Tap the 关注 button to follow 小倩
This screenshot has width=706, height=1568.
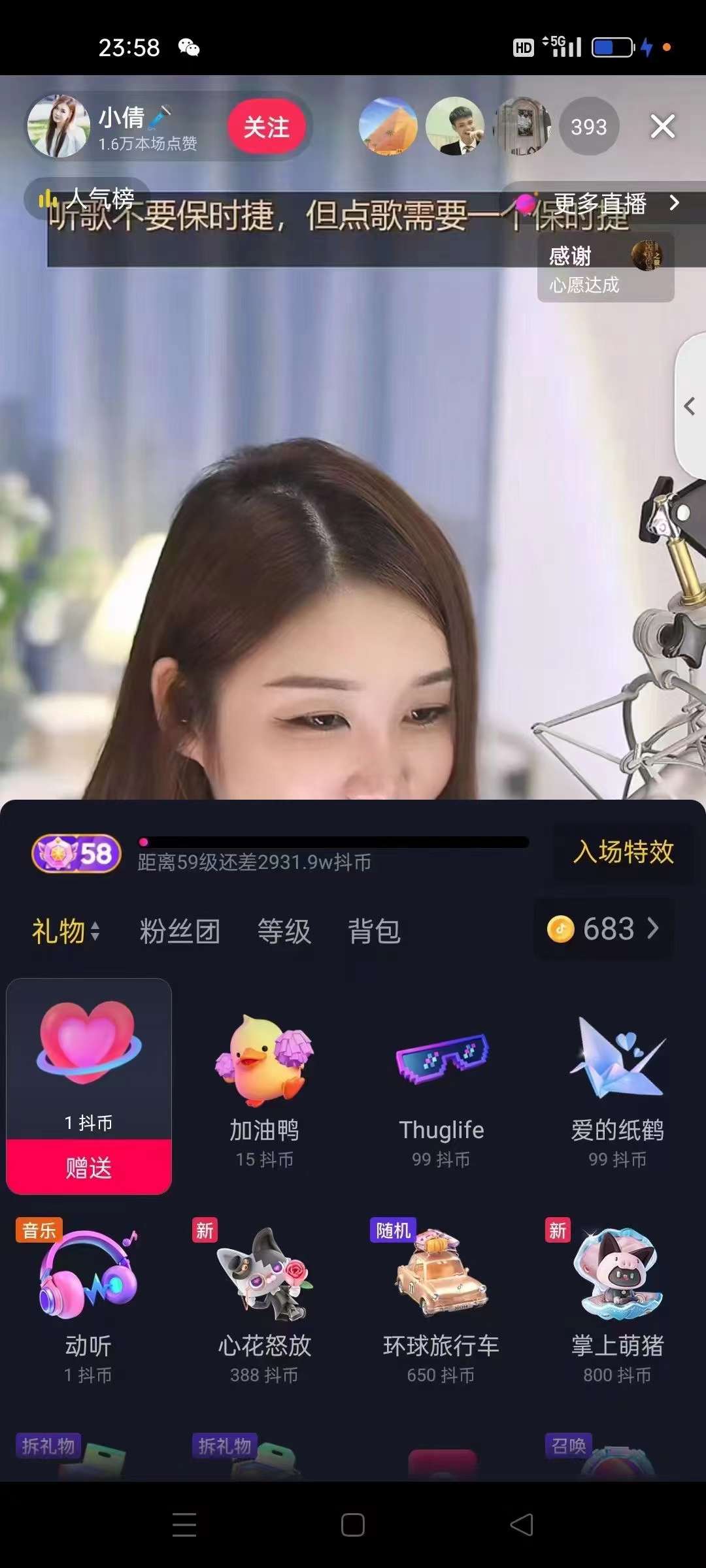click(x=267, y=127)
